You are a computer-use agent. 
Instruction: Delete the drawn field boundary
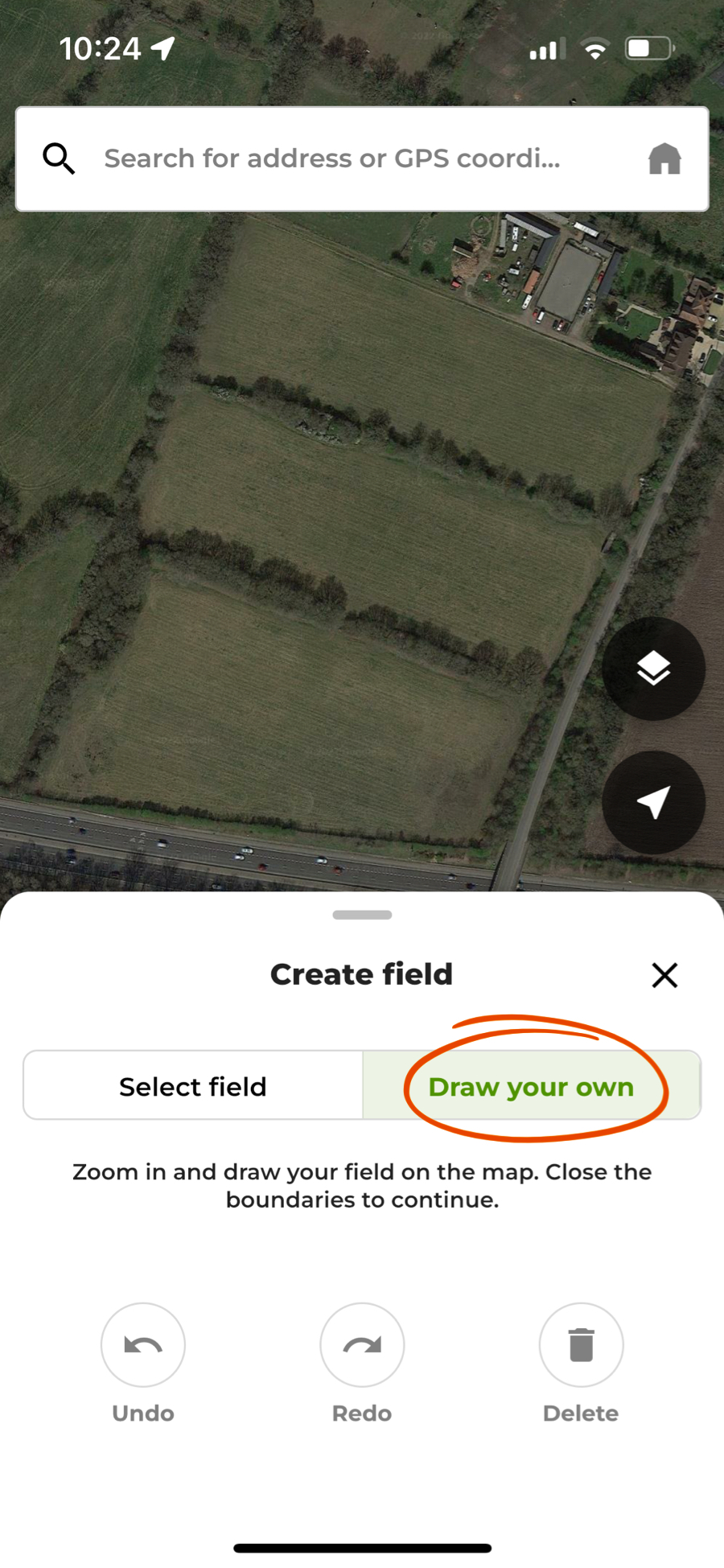click(581, 1345)
